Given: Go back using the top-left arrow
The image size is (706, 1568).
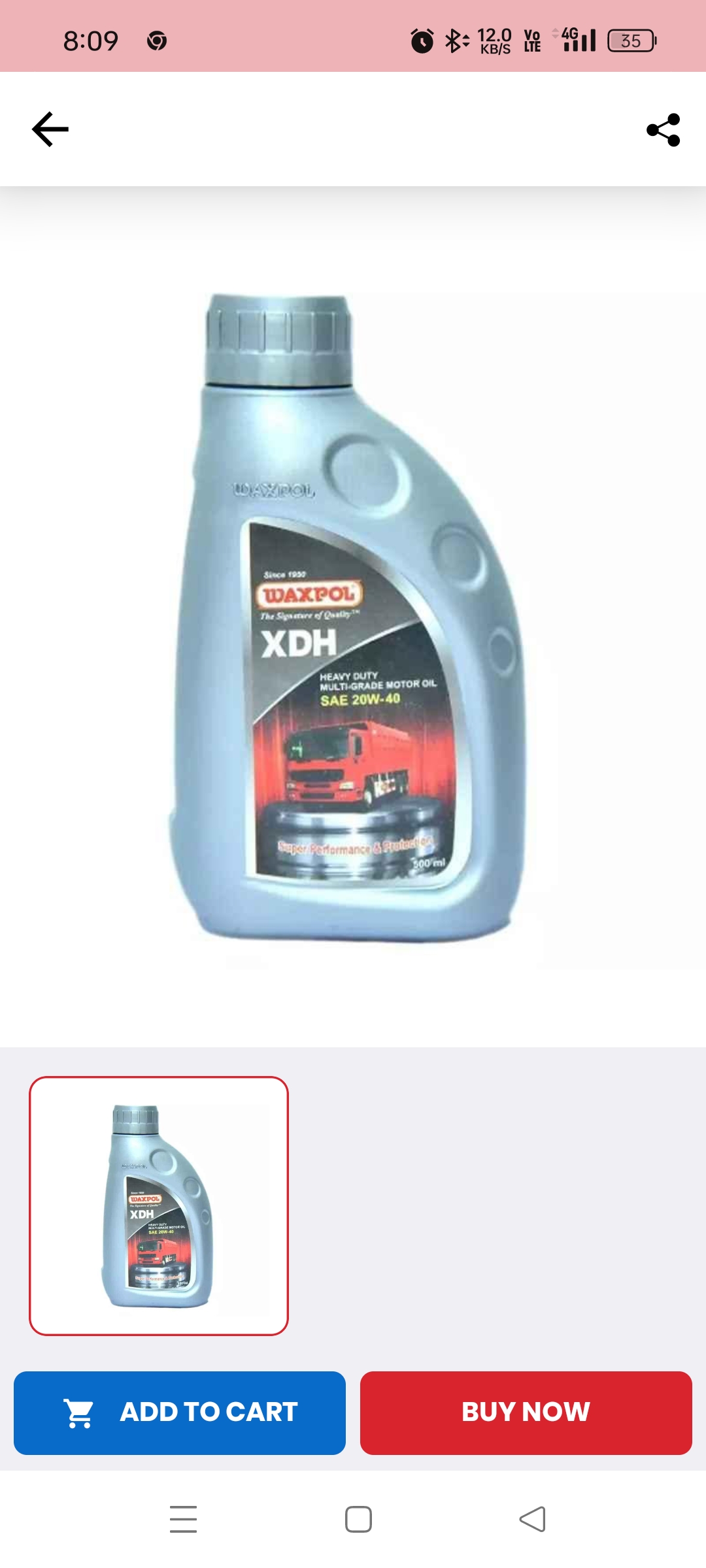Looking at the screenshot, I should (x=50, y=129).
